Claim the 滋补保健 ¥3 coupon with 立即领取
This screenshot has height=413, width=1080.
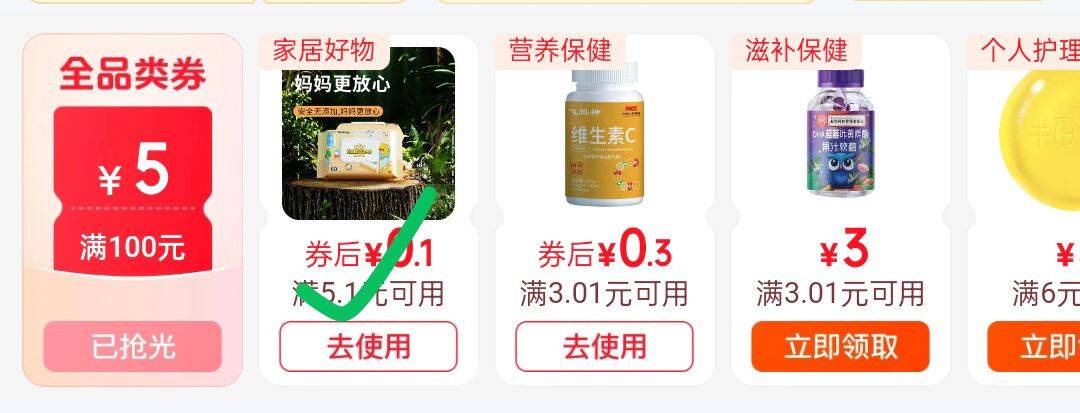(x=840, y=346)
